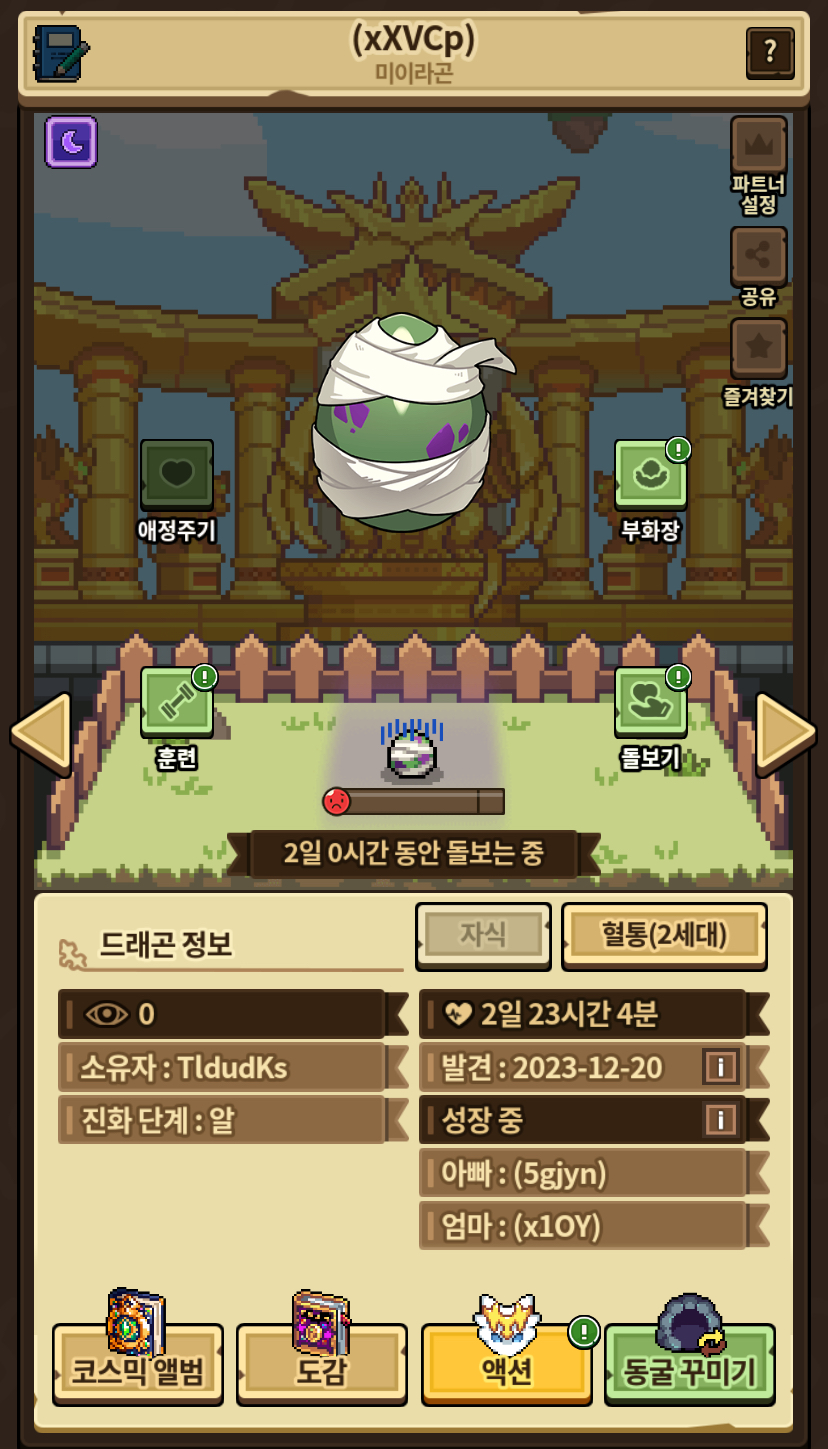Open the 부화장 hatchery
828x1449 pixels.
coord(650,473)
